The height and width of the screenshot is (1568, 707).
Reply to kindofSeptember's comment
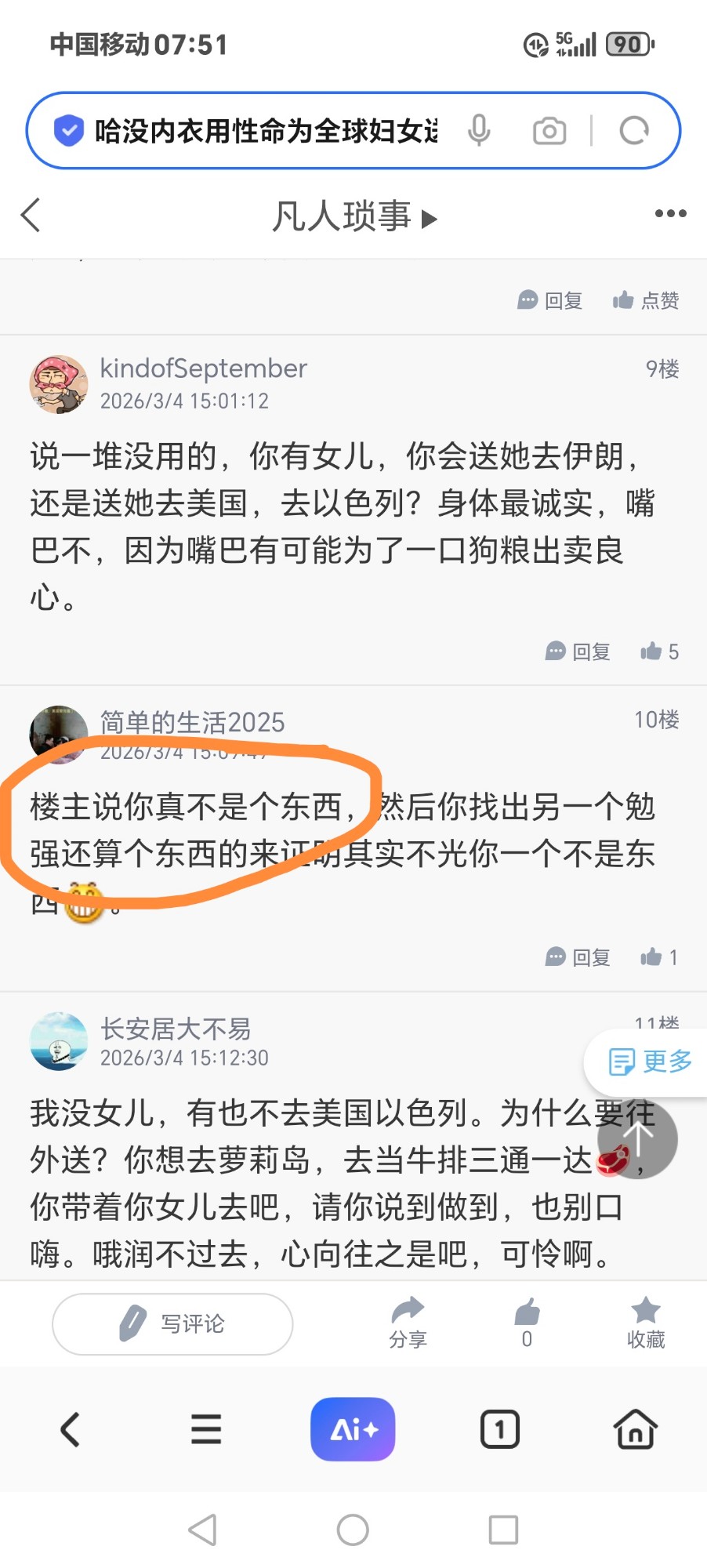(578, 652)
